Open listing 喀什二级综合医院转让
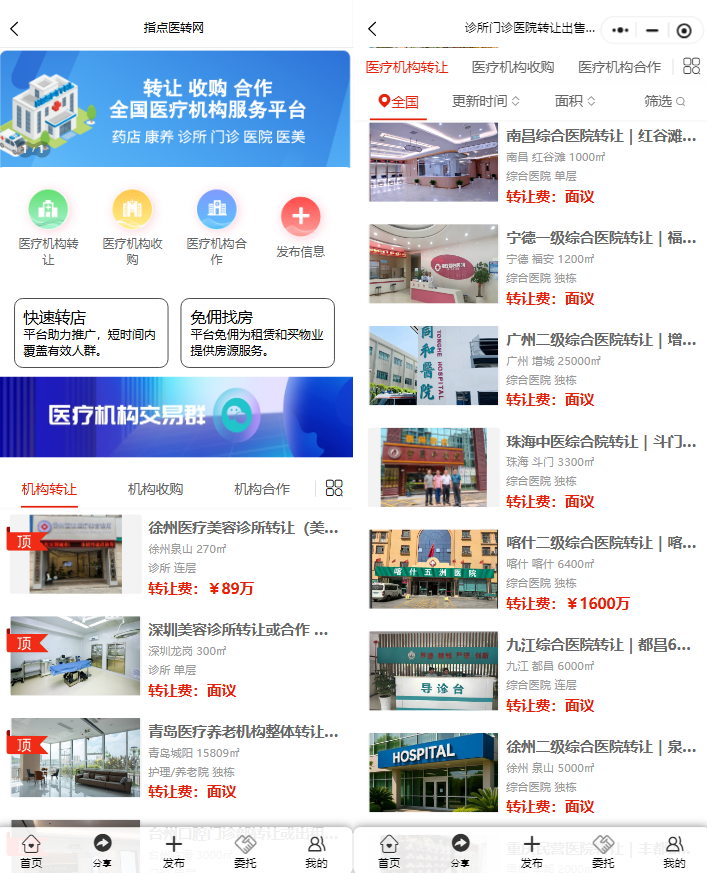 click(x=600, y=543)
